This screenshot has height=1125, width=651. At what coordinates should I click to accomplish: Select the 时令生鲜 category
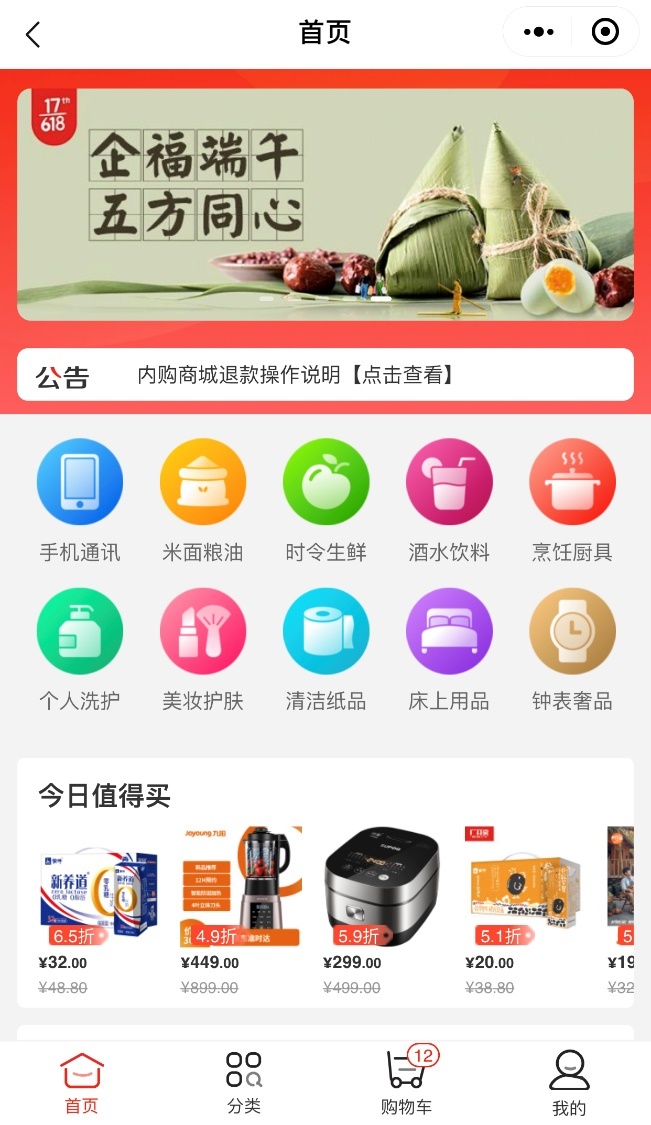pyautogui.click(x=326, y=501)
